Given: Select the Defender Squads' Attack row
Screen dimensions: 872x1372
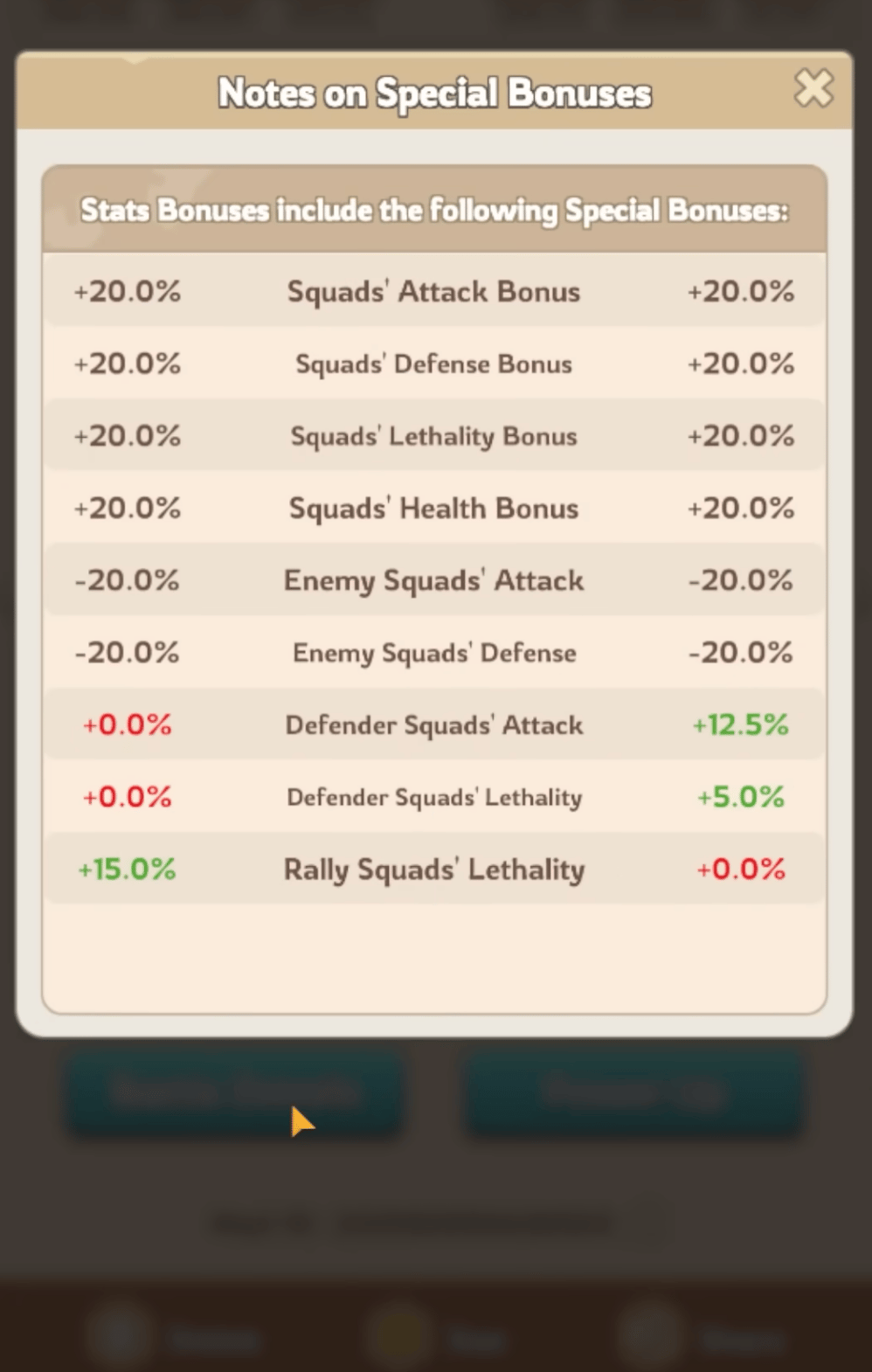Looking at the screenshot, I should click(434, 724).
